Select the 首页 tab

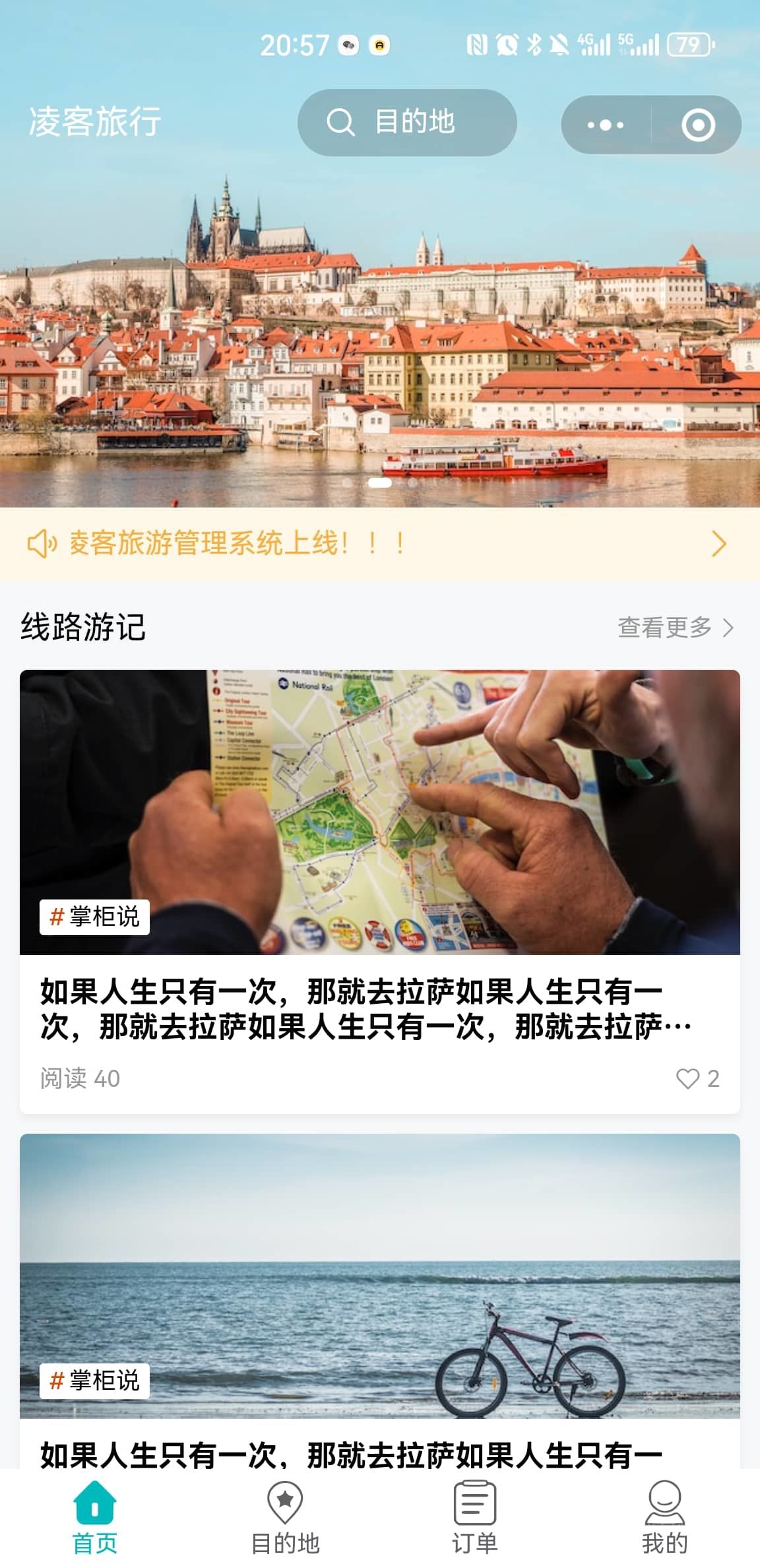click(95, 1518)
